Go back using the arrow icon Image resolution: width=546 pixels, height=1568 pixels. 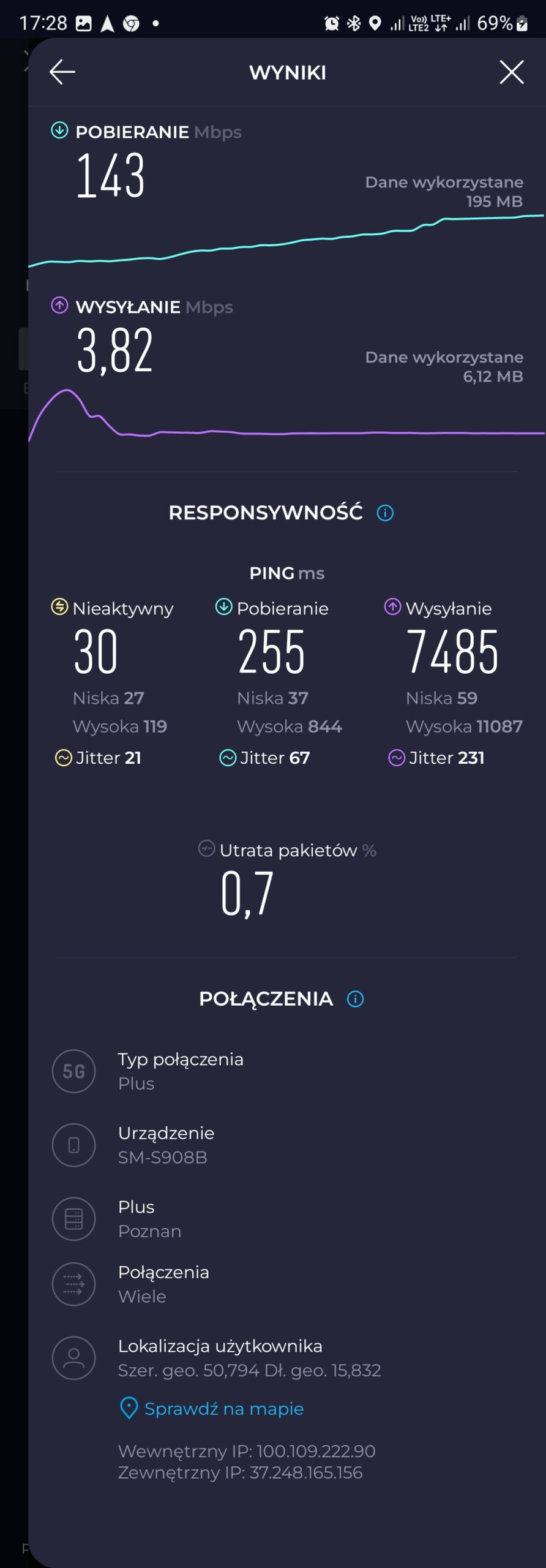tap(62, 72)
